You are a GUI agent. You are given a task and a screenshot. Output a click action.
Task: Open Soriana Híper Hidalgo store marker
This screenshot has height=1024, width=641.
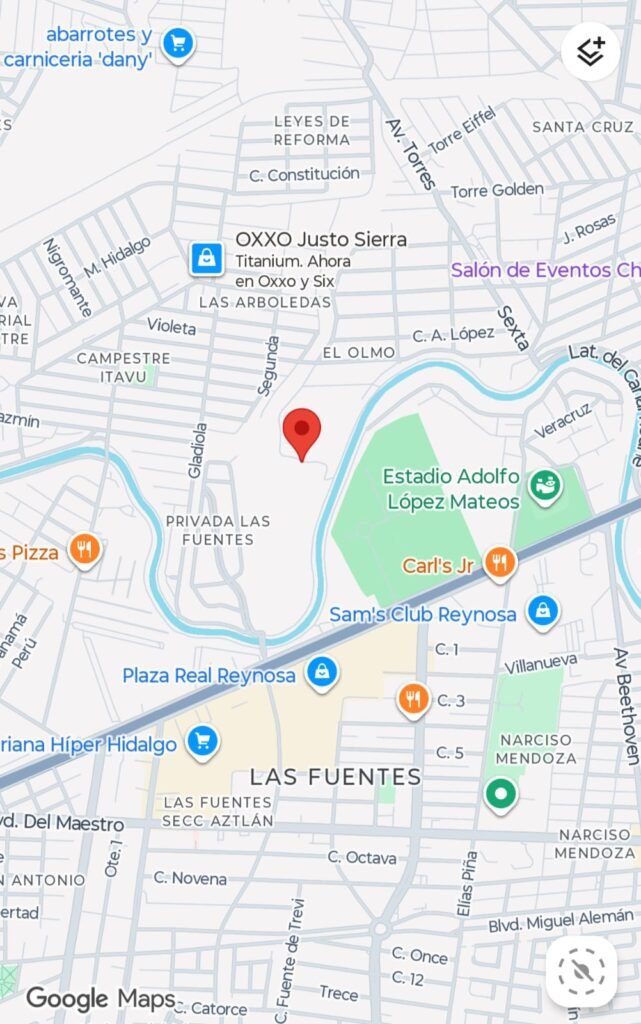pos(203,742)
